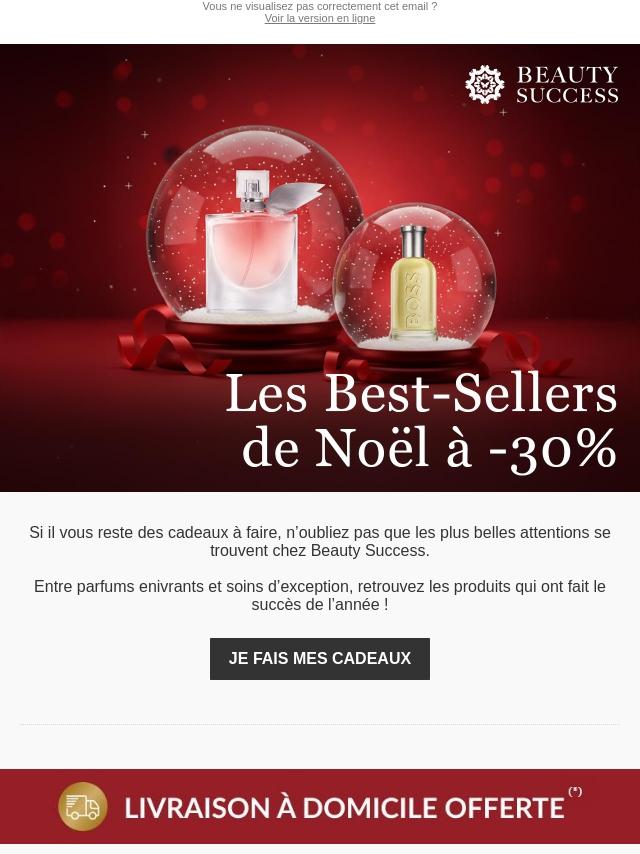The width and height of the screenshot is (640, 854).
Task: Open the 'Voir la version en ligne' link
Action: click(320, 19)
